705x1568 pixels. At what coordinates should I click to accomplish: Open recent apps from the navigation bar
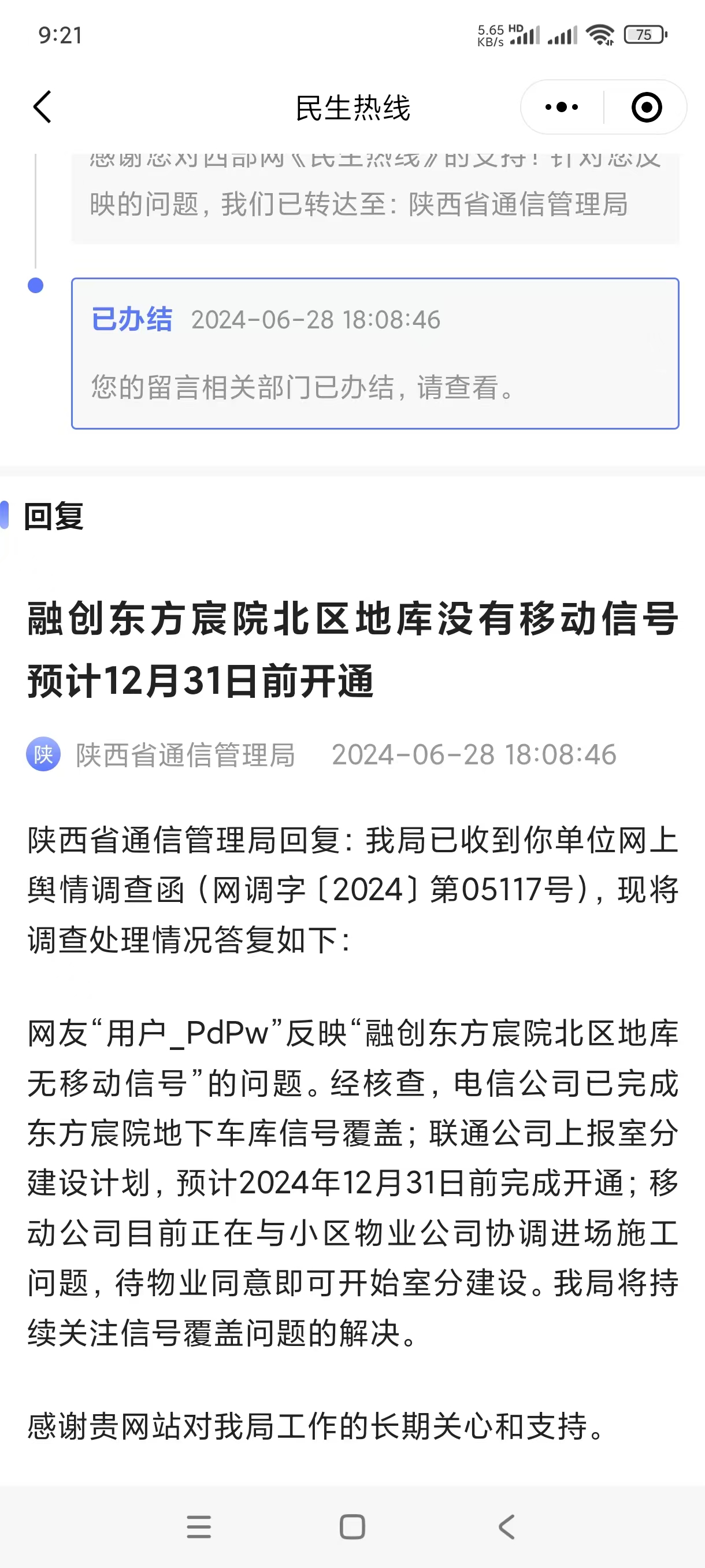(x=199, y=1526)
